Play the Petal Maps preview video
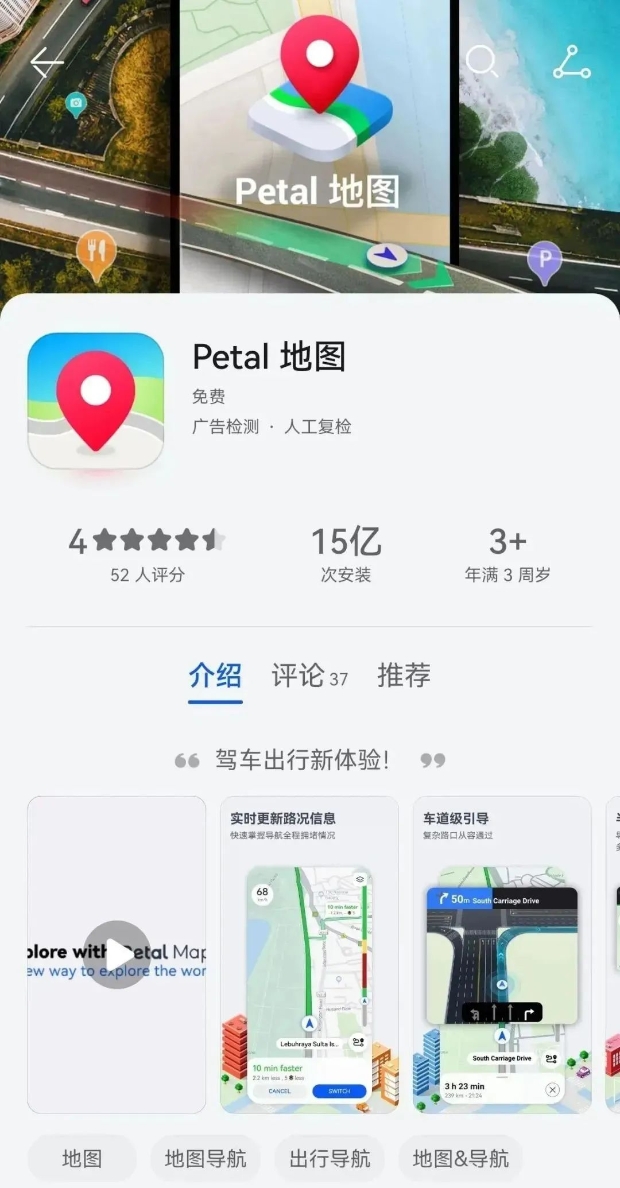This screenshot has height=1188, width=620. [x=117, y=954]
